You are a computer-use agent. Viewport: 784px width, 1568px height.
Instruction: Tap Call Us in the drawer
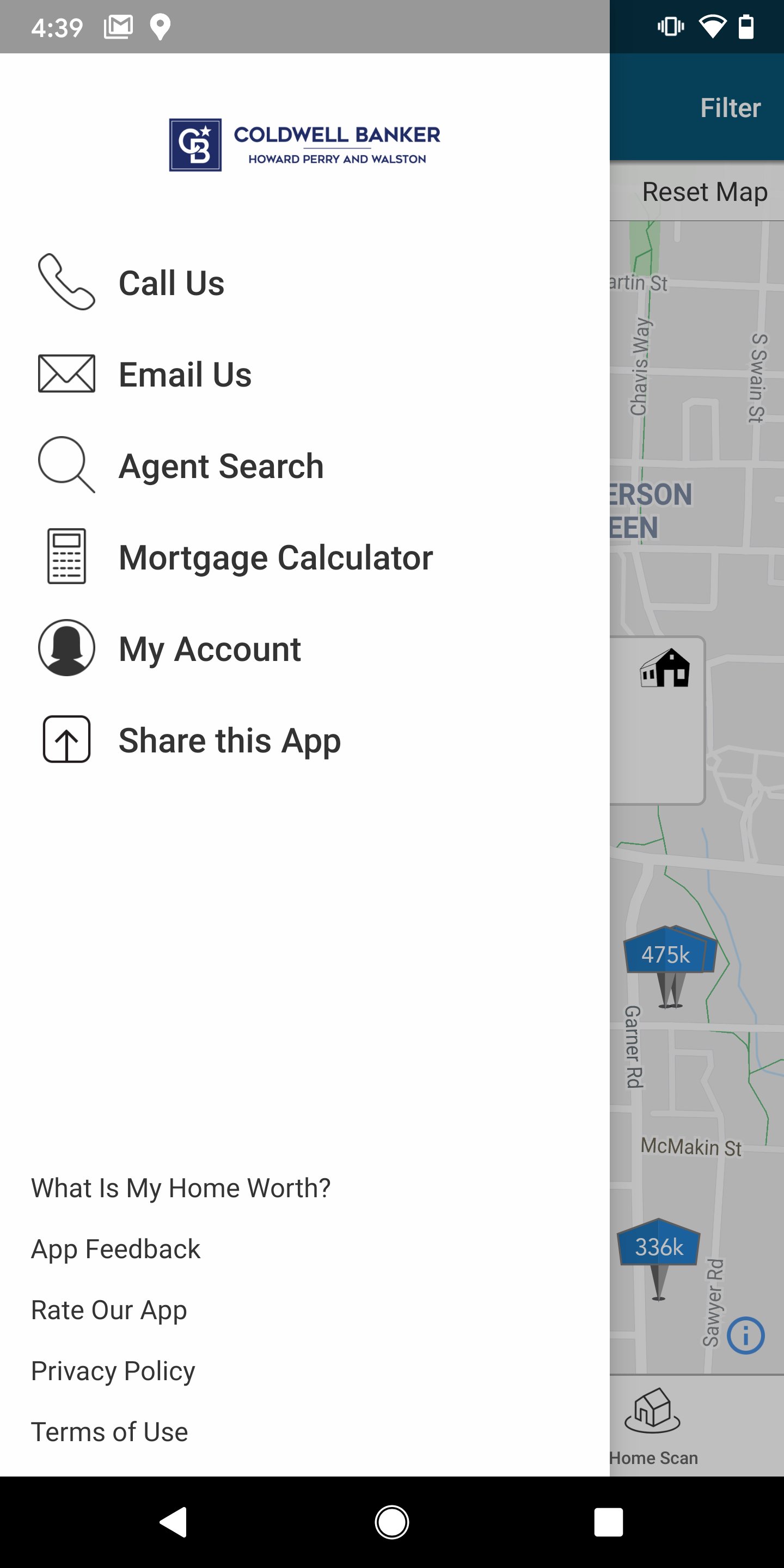pos(171,283)
